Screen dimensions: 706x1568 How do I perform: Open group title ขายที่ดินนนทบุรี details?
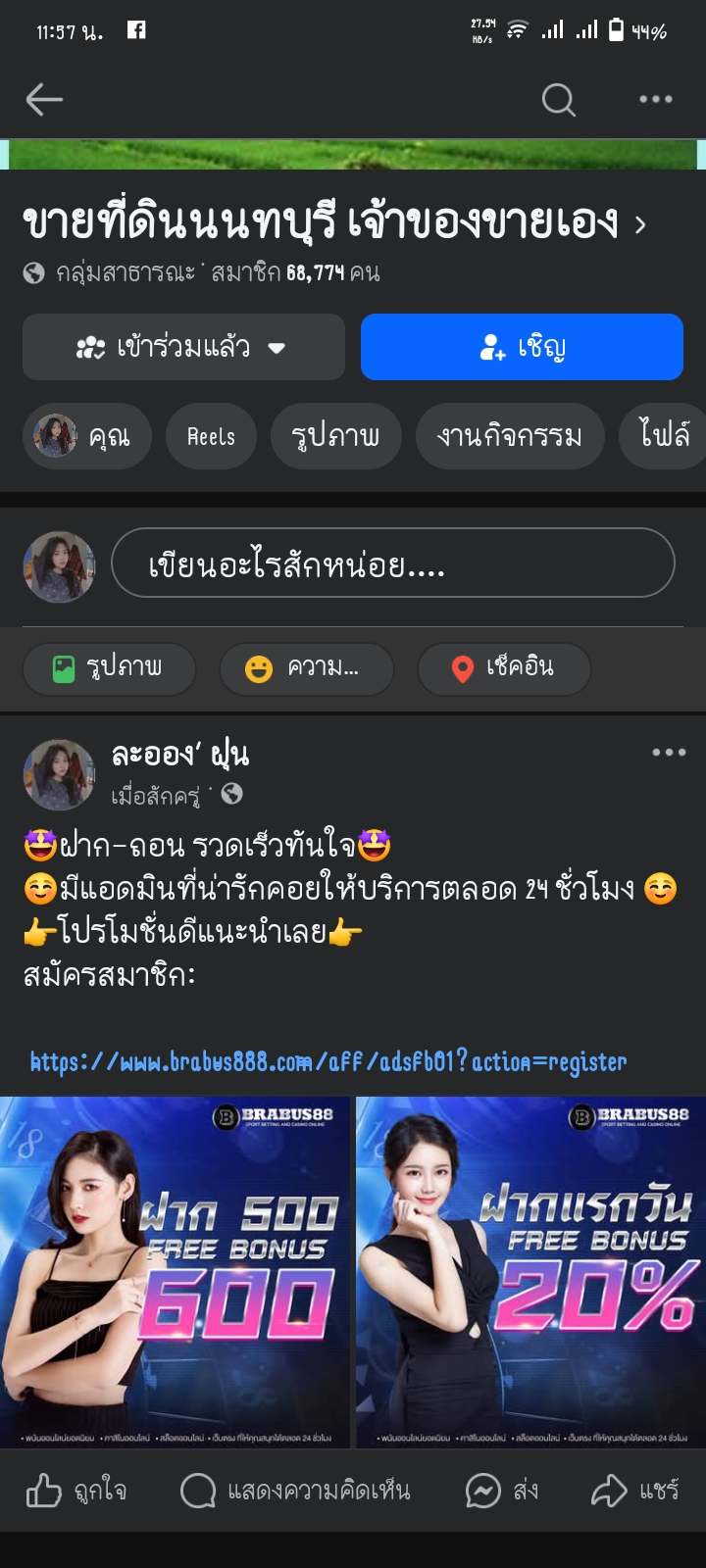333,222
